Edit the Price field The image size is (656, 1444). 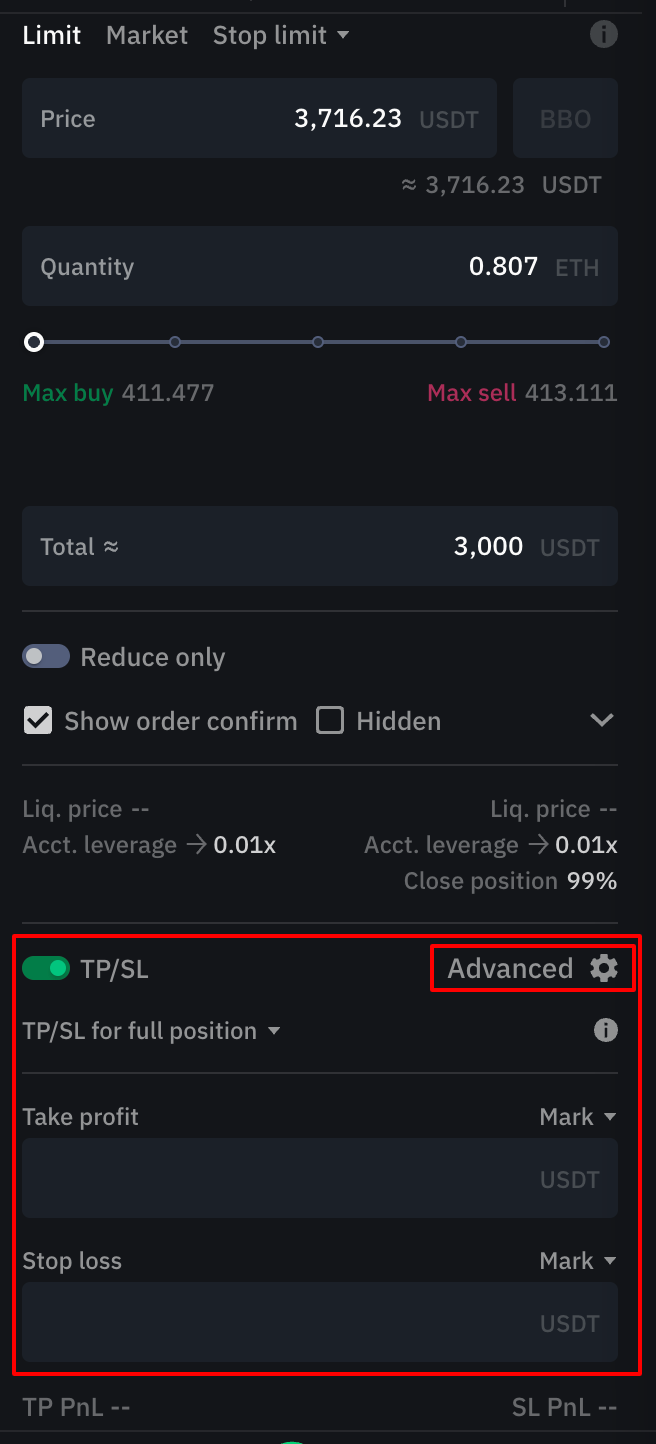[259, 118]
